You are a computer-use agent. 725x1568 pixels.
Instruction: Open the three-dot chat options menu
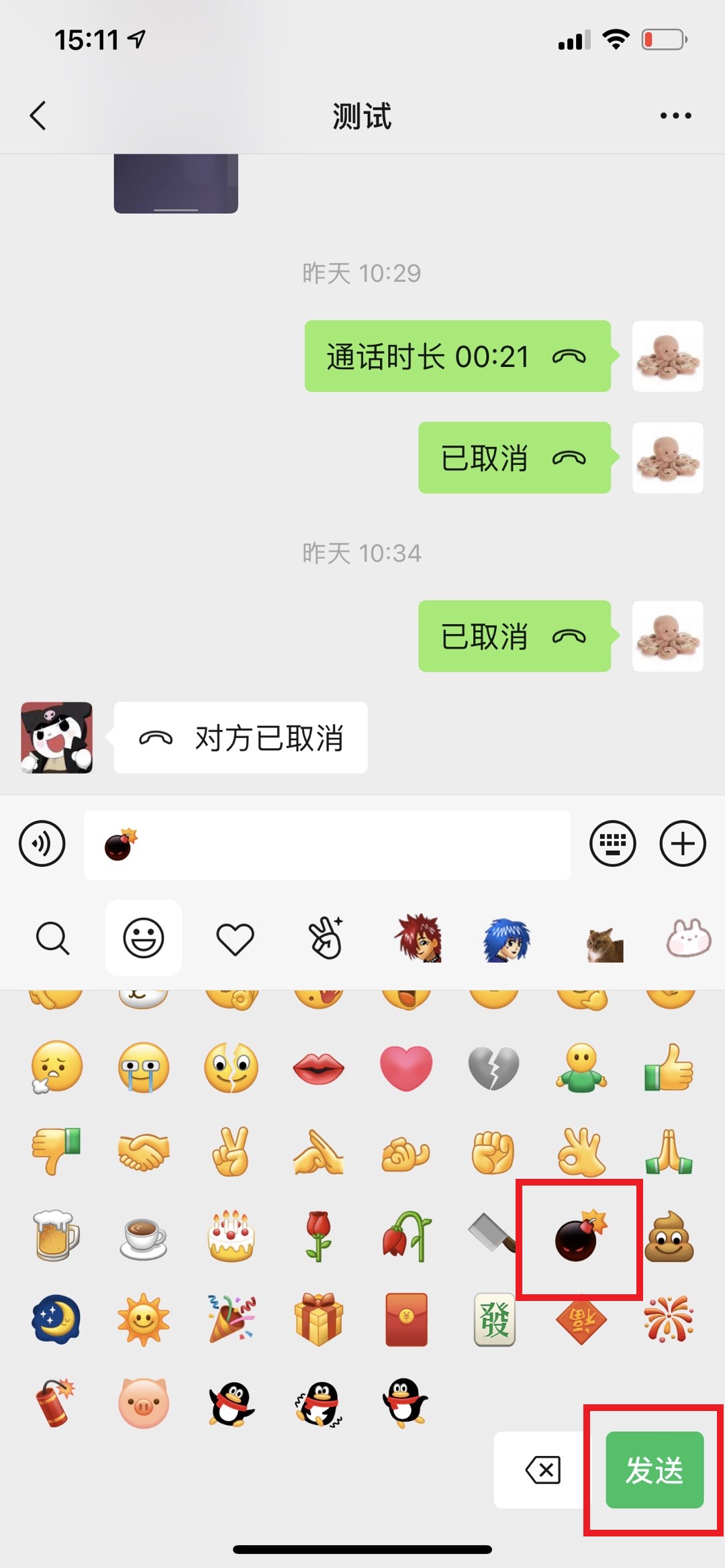pyautogui.click(x=675, y=115)
